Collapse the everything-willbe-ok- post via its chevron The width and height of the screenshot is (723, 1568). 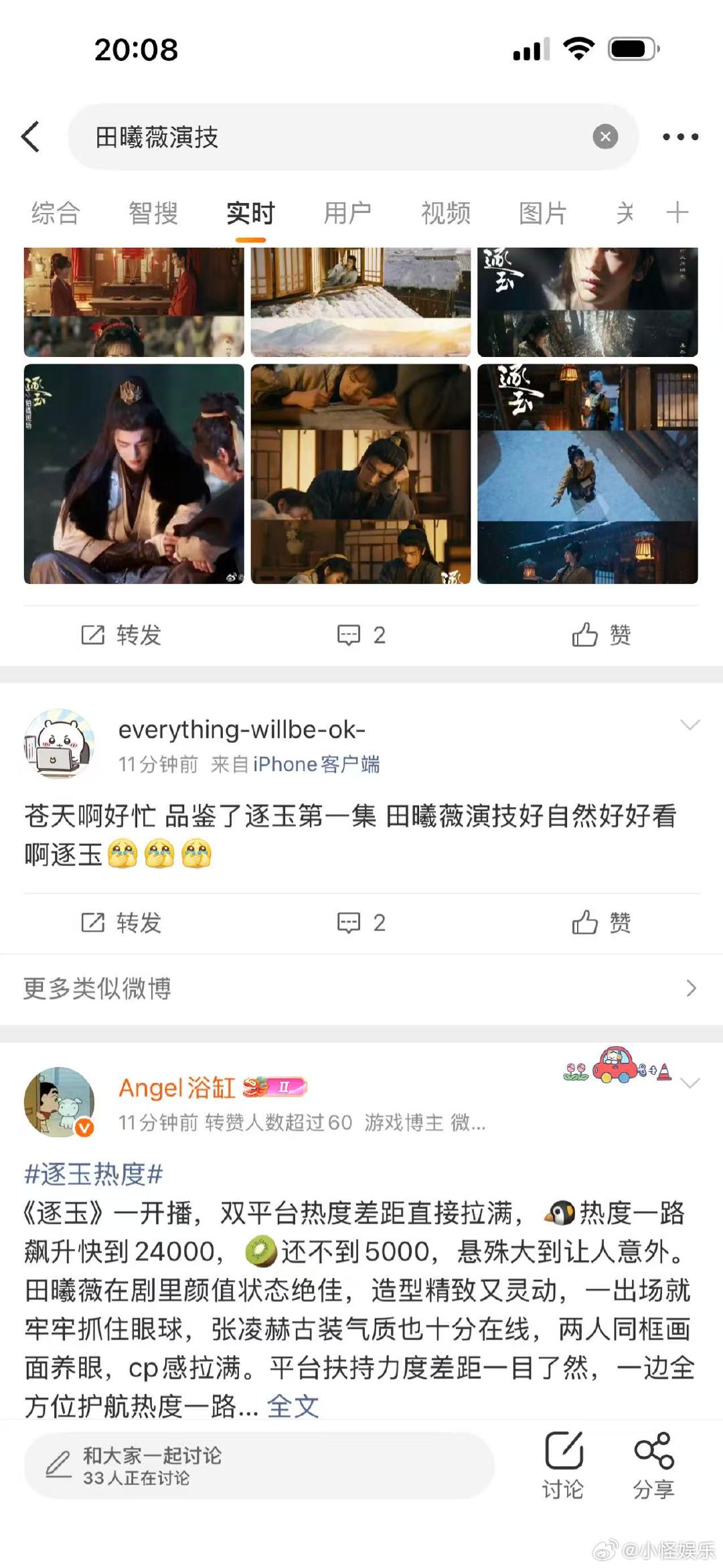click(689, 724)
